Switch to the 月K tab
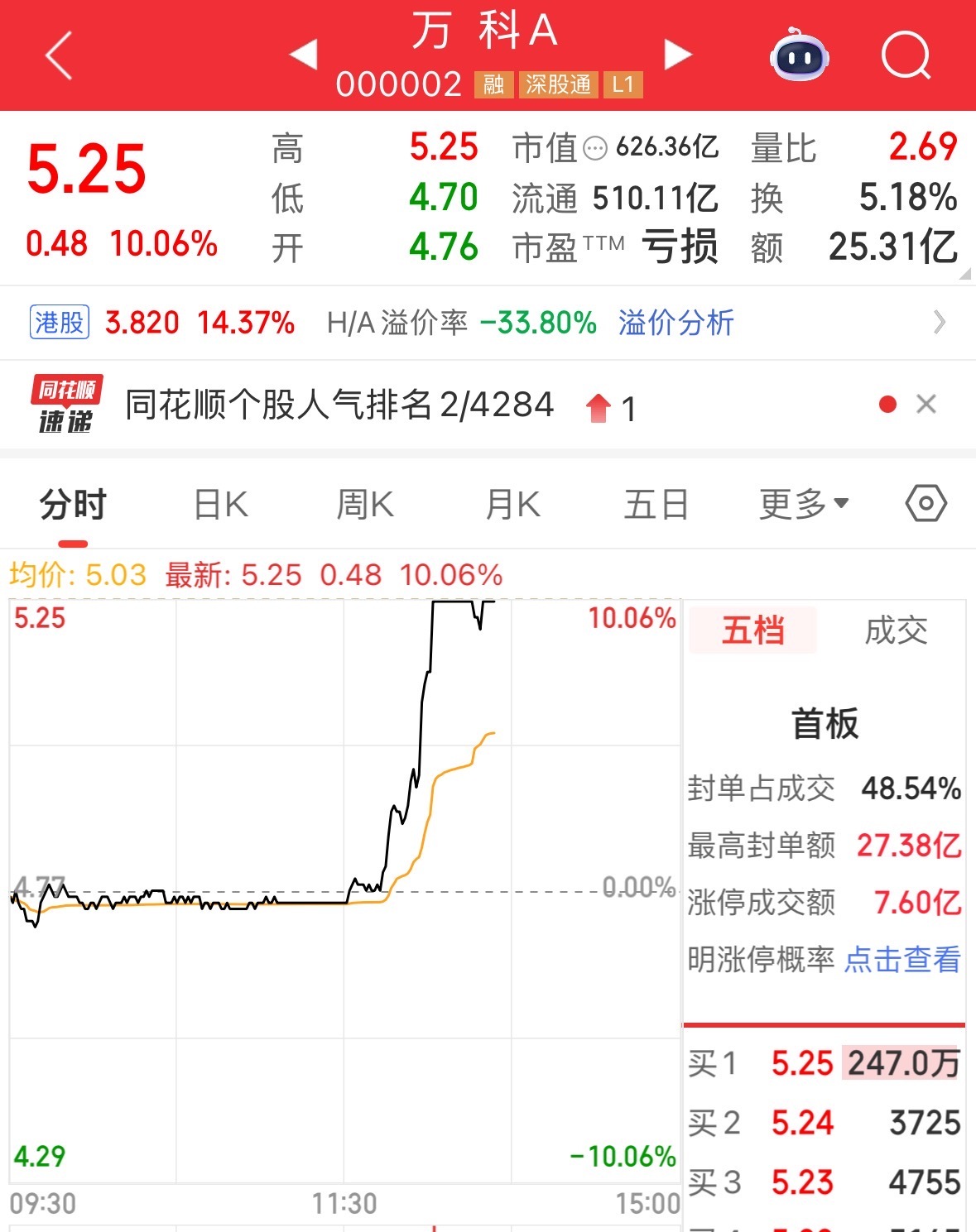Image resolution: width=976 pixels, height=1232 pixels. pos(512,504)
